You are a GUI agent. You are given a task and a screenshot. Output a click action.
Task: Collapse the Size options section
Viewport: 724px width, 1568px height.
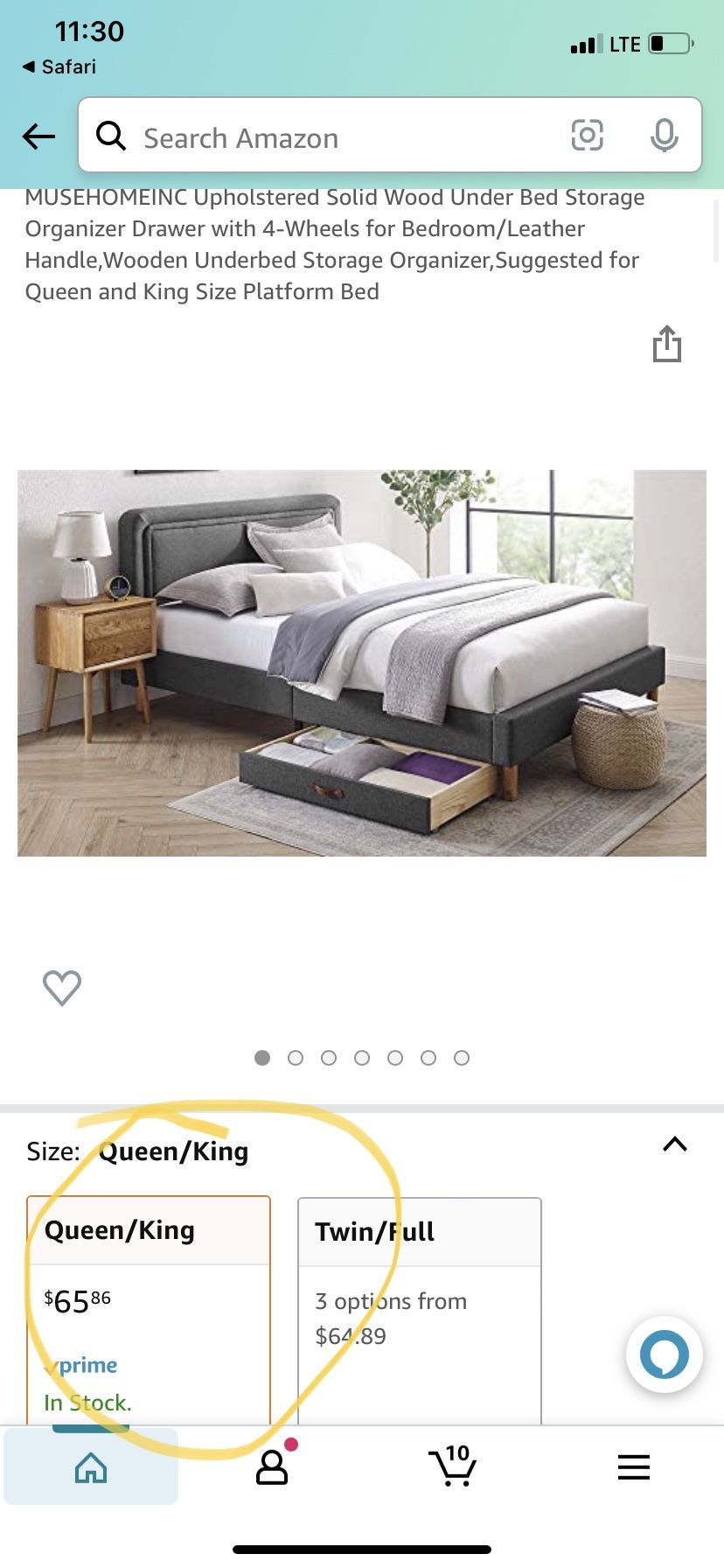[675, 1144]
